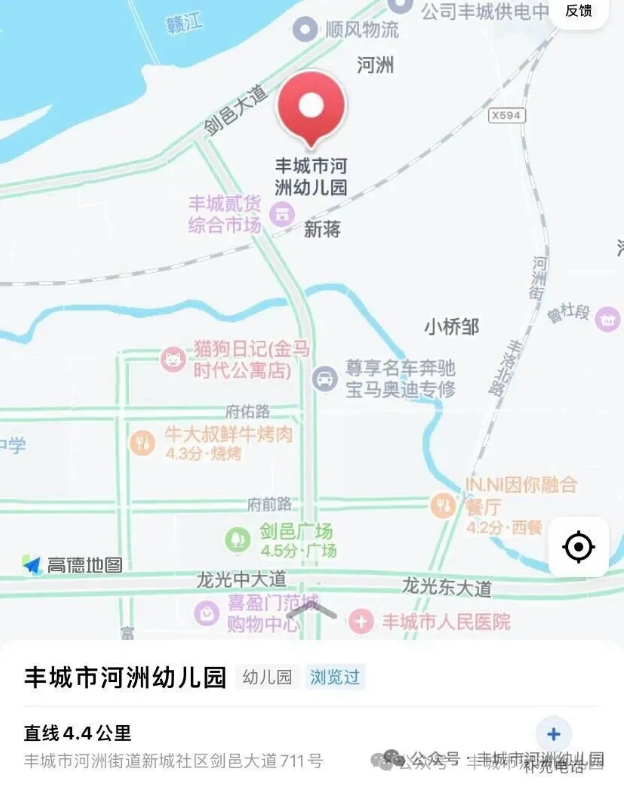Viewport: 624px width, 787px height.
Task: Open 丰城市人民医院 map marker
Action: (x=361, y=622)
